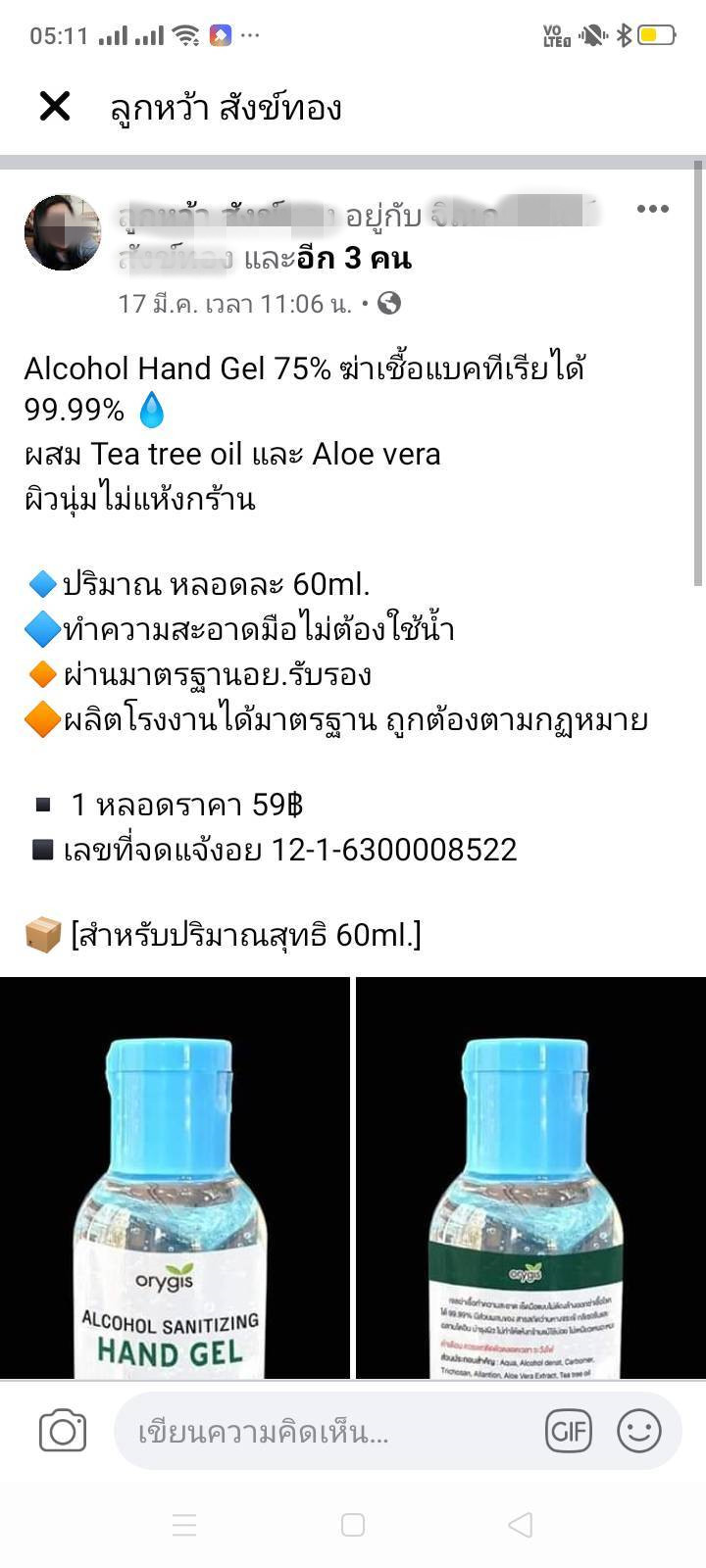Open the front-label hand gel photo
The height and width of the screenshot is (1568, 706).
click(175, 1178)
